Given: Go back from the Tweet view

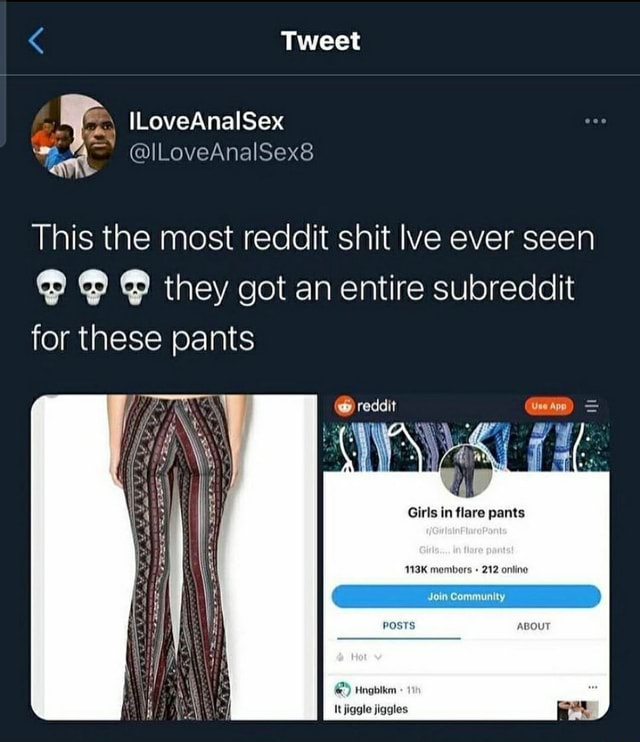Looking at the screenshot, I should tap(36, 41).
